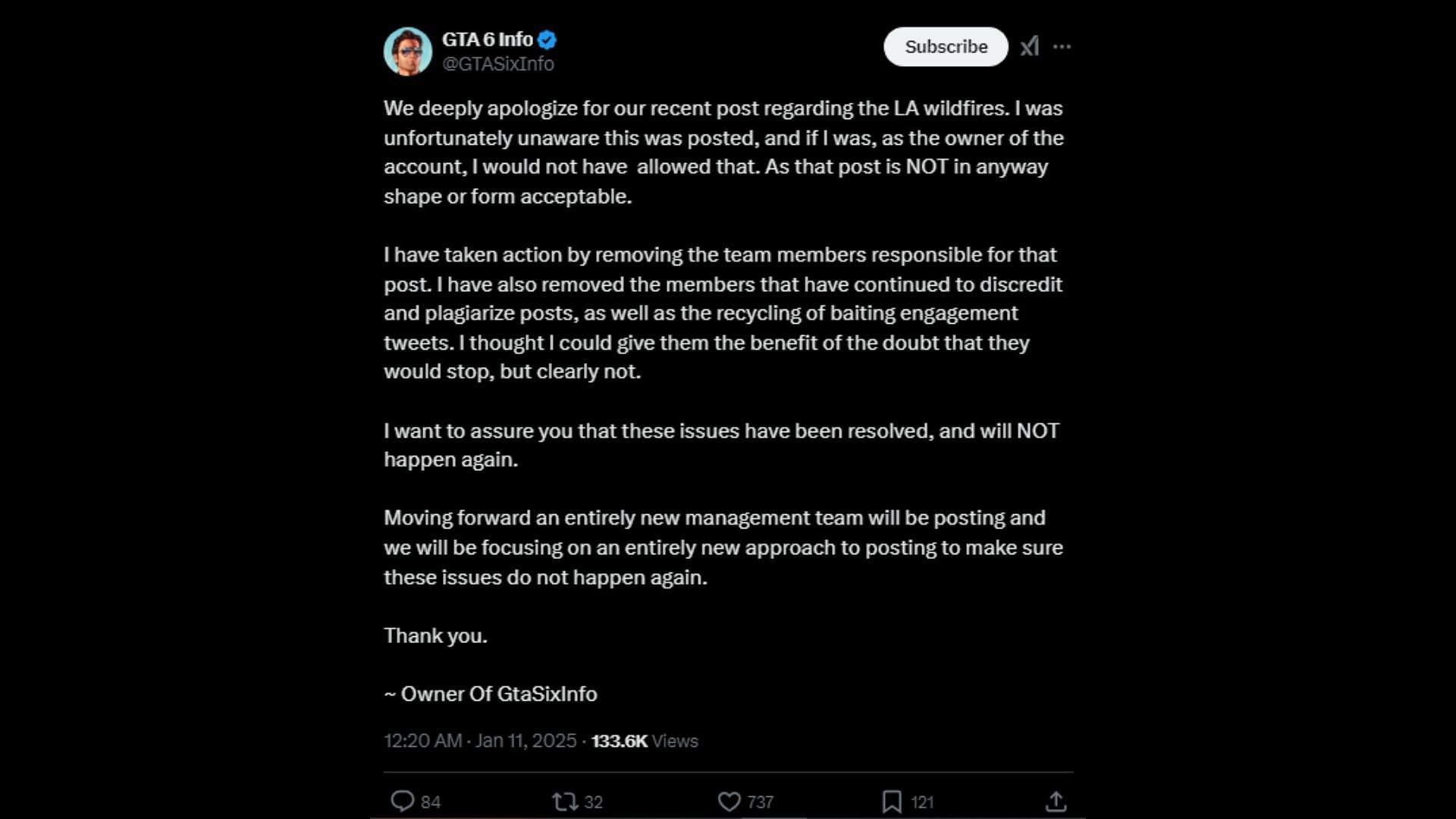Open the @GTASixInfo handle link

coord(497,64)
